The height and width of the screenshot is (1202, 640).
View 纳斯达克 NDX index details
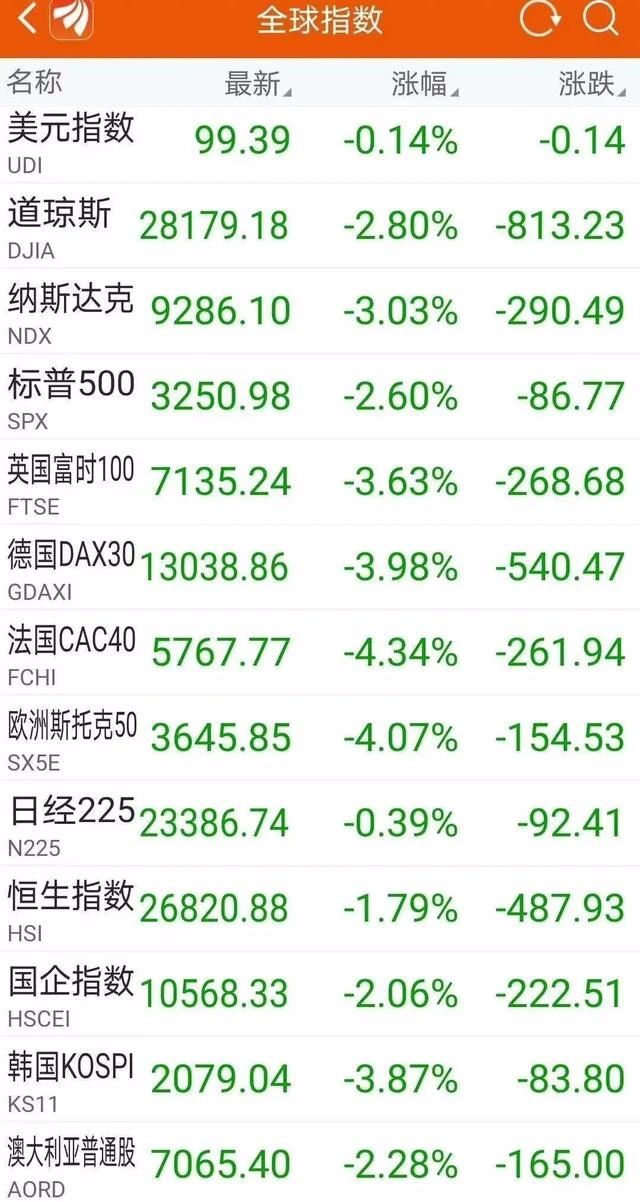[x=320, y=311]
